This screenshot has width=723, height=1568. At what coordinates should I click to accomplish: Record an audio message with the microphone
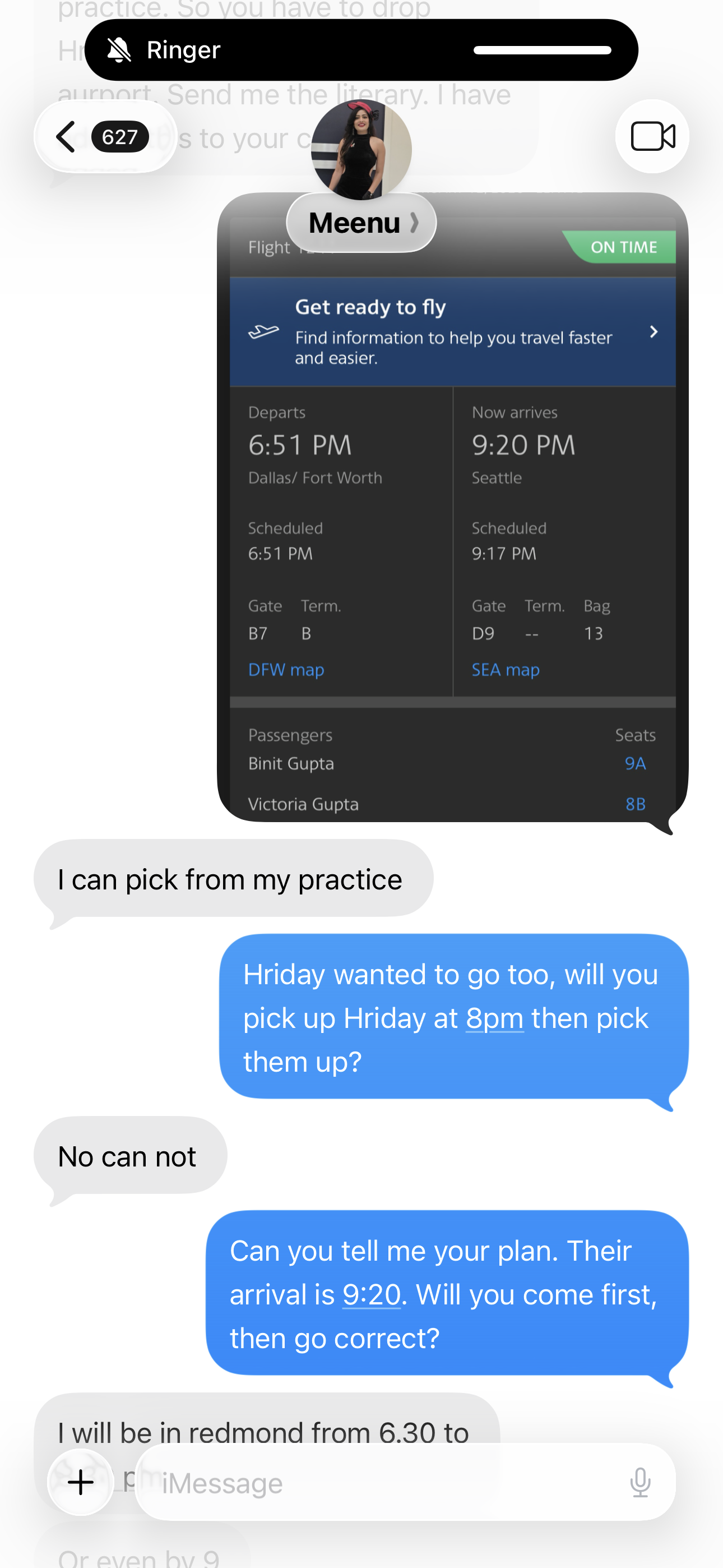click(x=640, y=1482)
